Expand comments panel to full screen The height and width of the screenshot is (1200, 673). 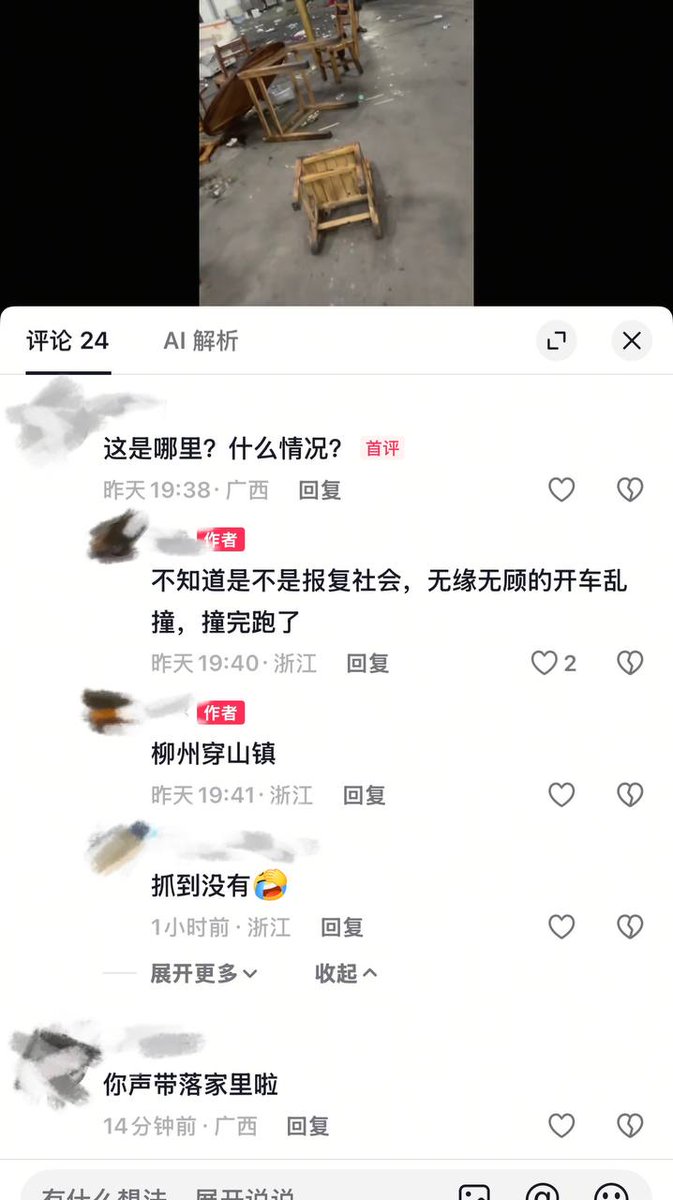(557, 341)
